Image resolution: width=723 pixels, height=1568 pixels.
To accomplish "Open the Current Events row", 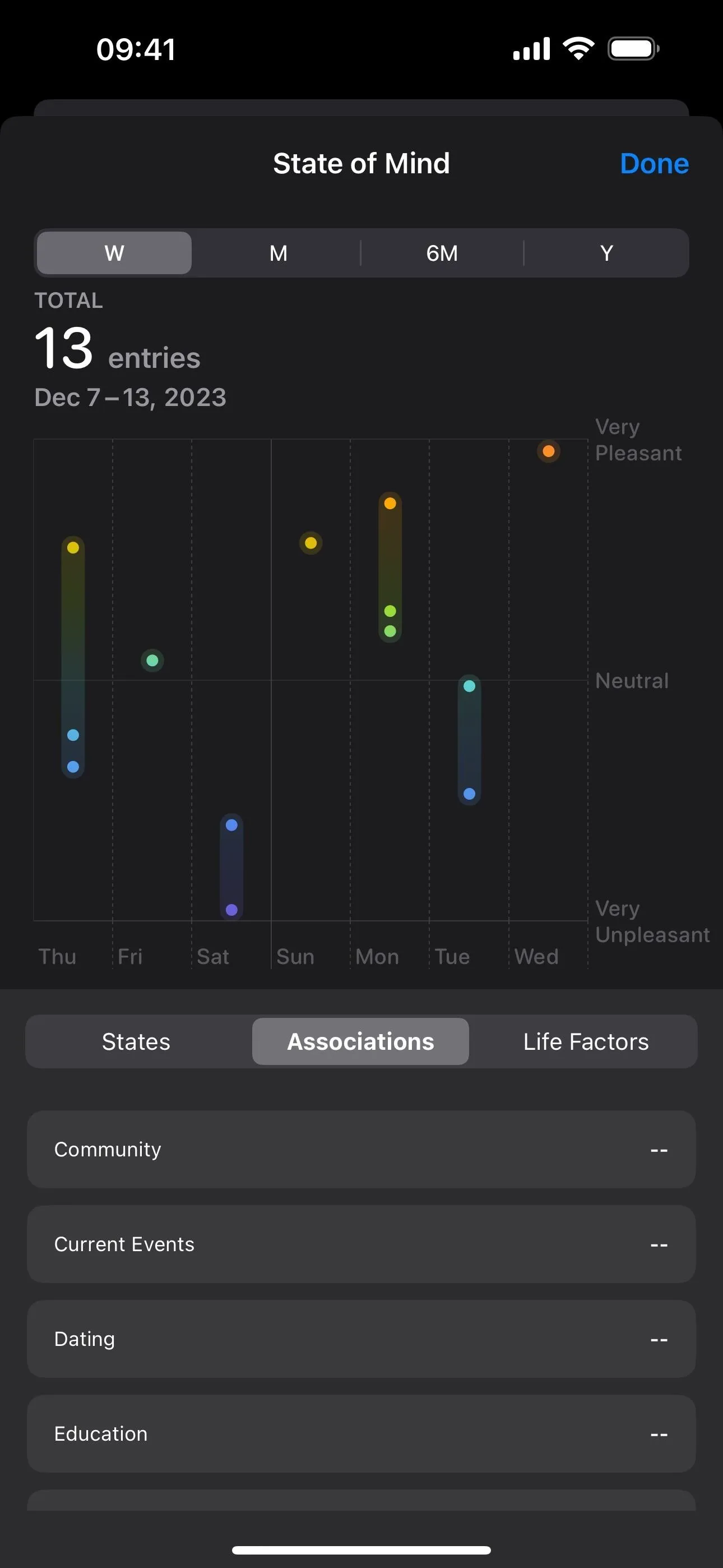I will point(361,1244).
